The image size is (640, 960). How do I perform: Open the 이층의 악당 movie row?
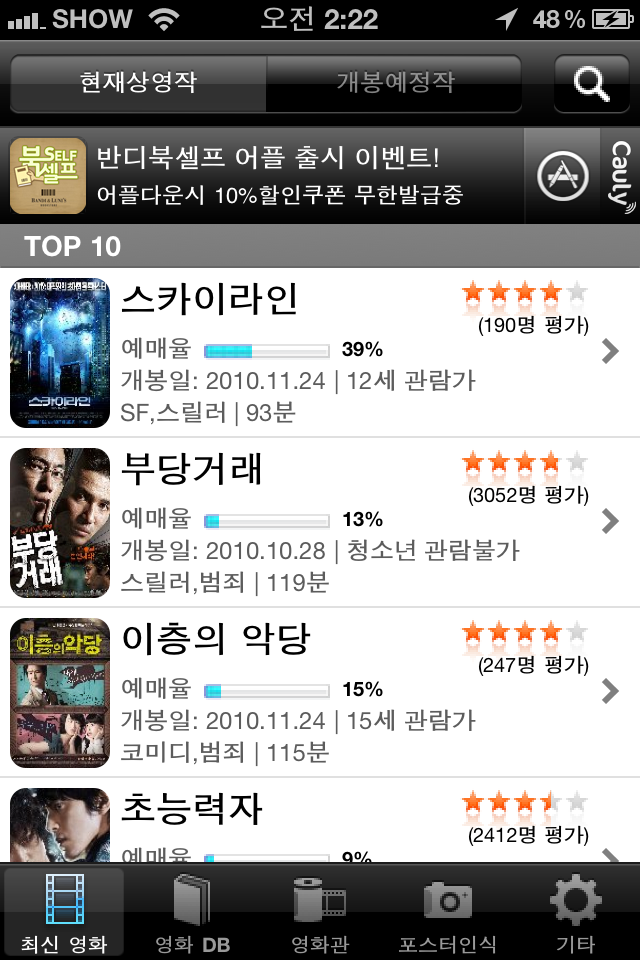pyautogui.click(x=320, y=692)
